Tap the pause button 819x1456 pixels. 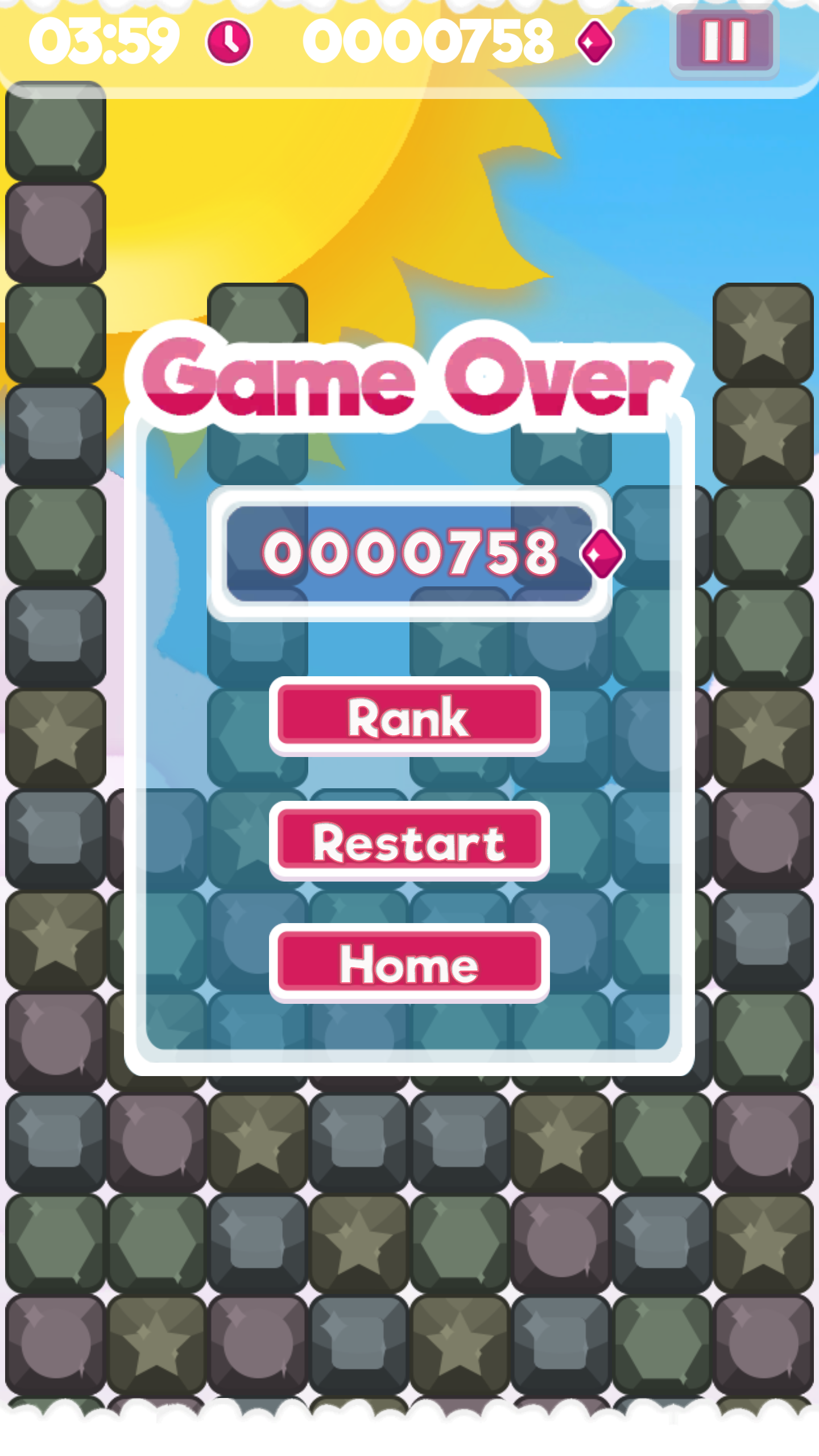pyautogui.click(x=724, y=42)
